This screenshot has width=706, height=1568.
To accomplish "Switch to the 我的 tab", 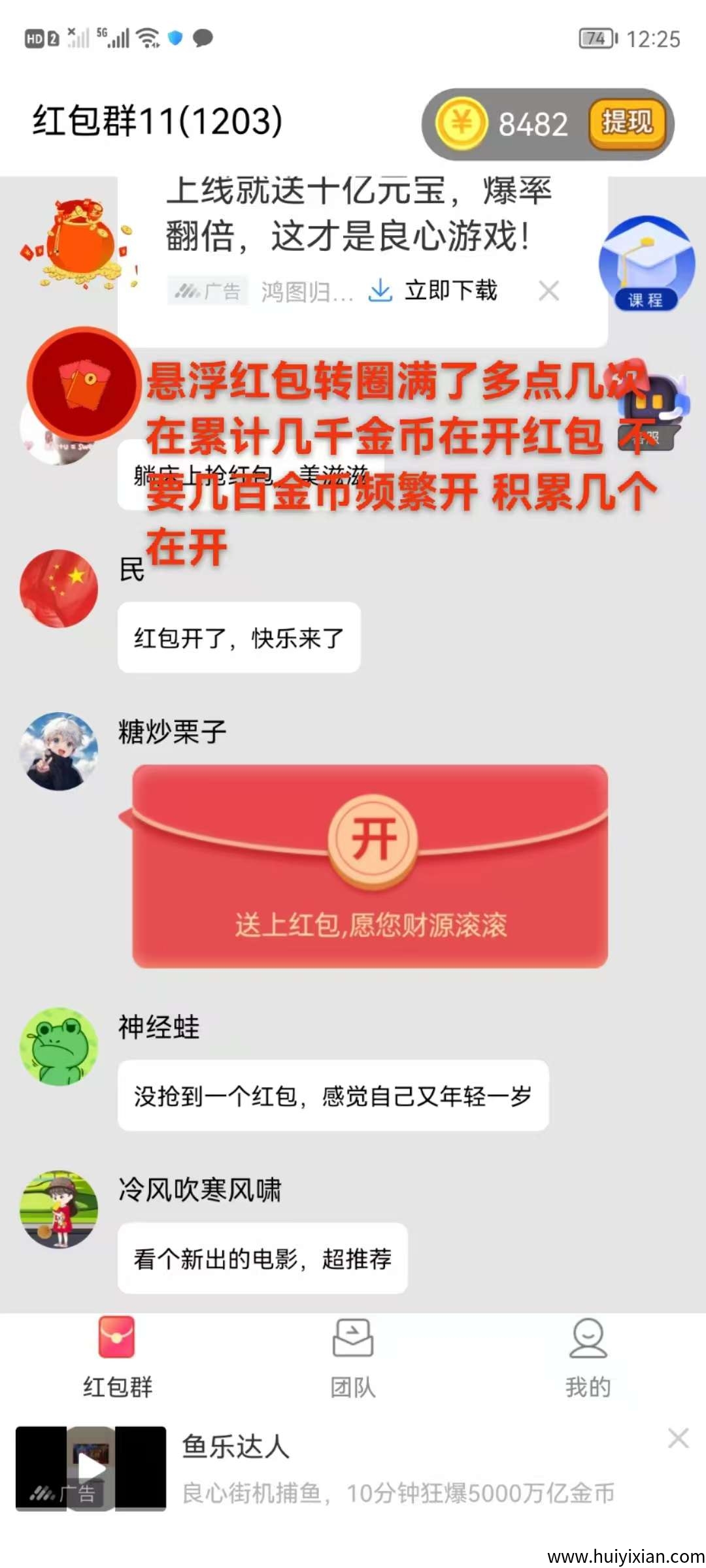I will point(588,1356).
